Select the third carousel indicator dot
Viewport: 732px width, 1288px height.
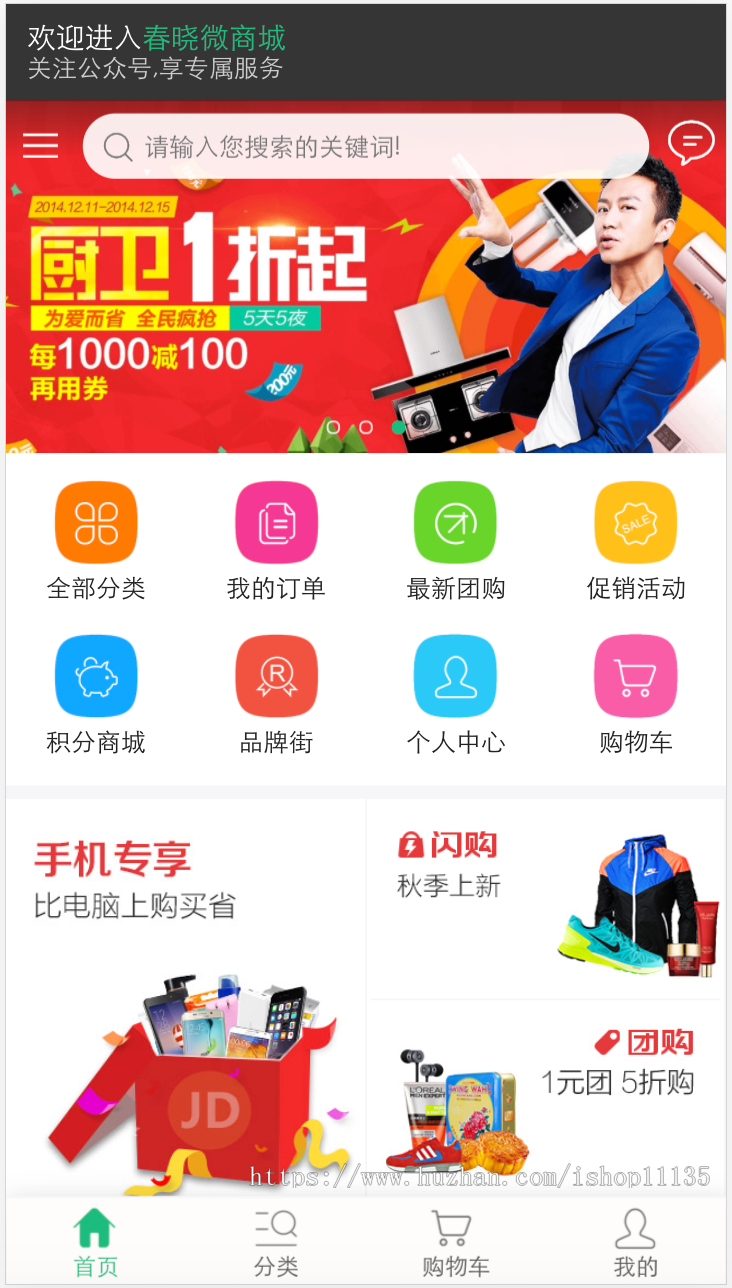click(398, 425)
